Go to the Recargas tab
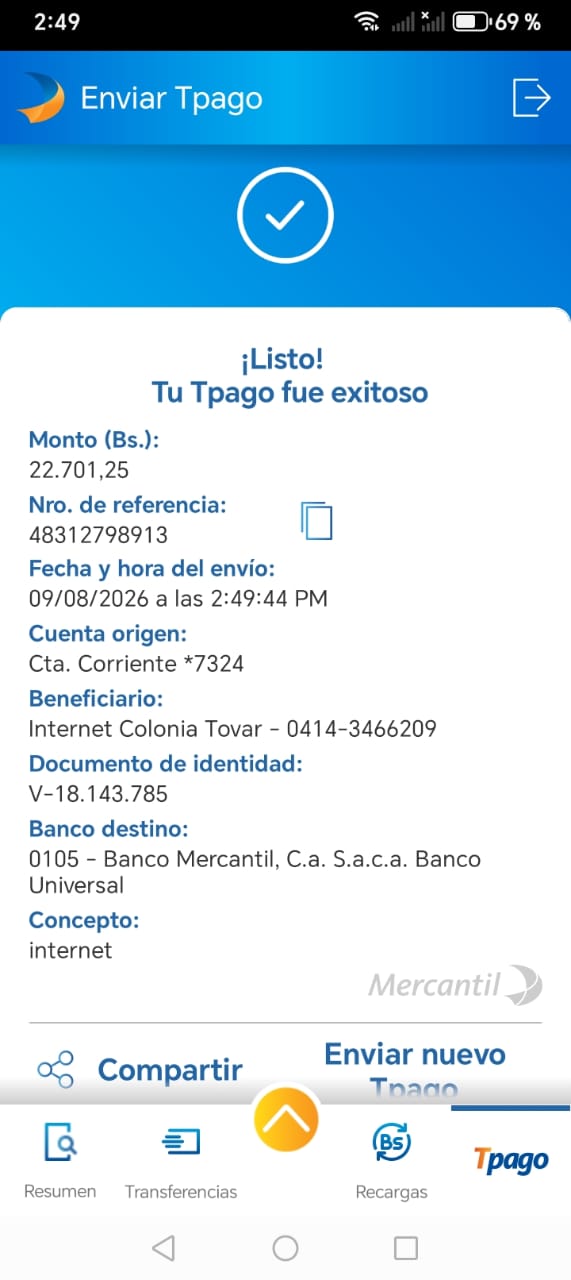Screen dimensions: 571x1280 391,1160
